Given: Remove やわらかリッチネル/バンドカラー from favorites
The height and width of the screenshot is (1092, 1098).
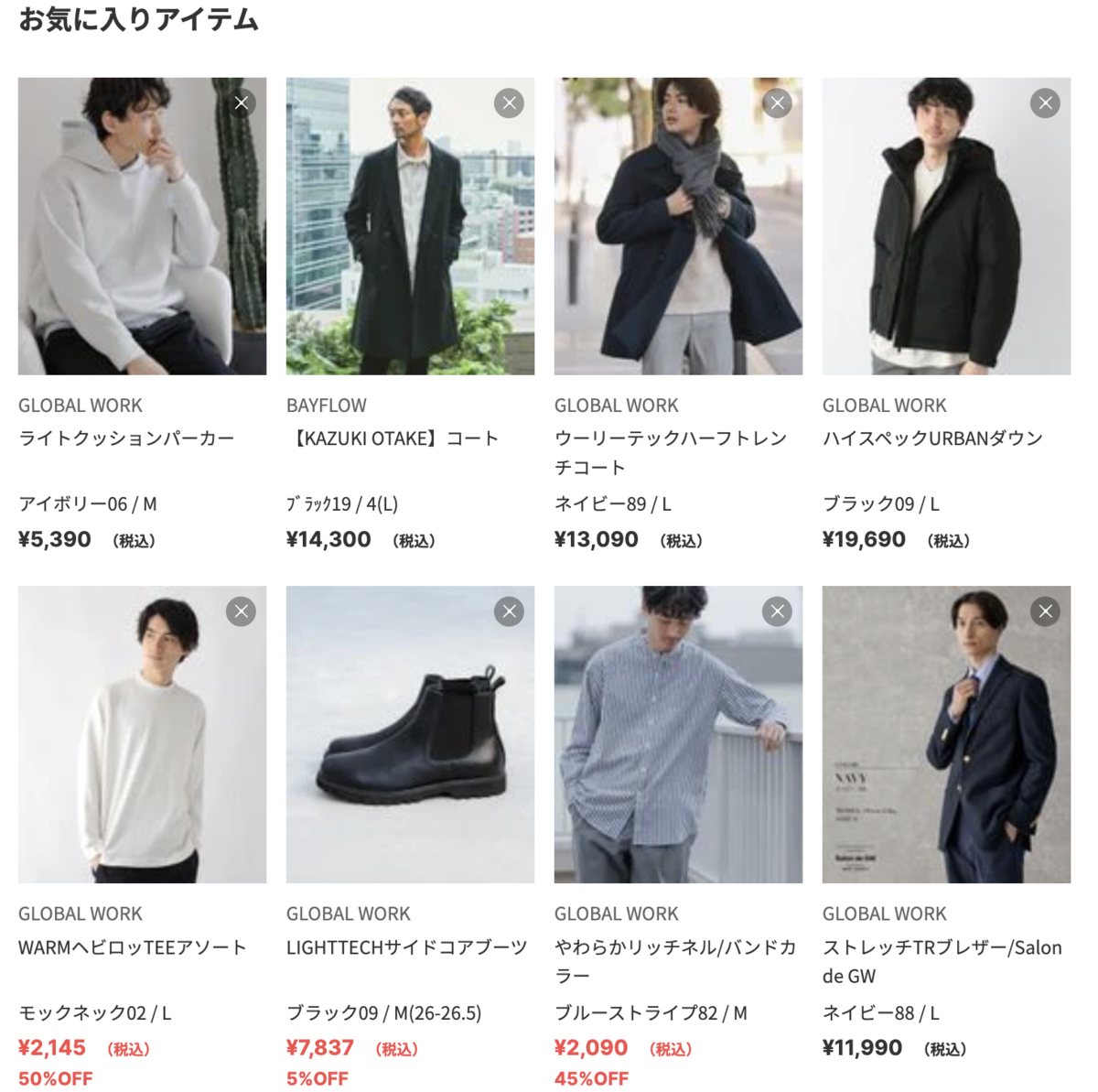Looking at the screenshot, I should (777, 611).
